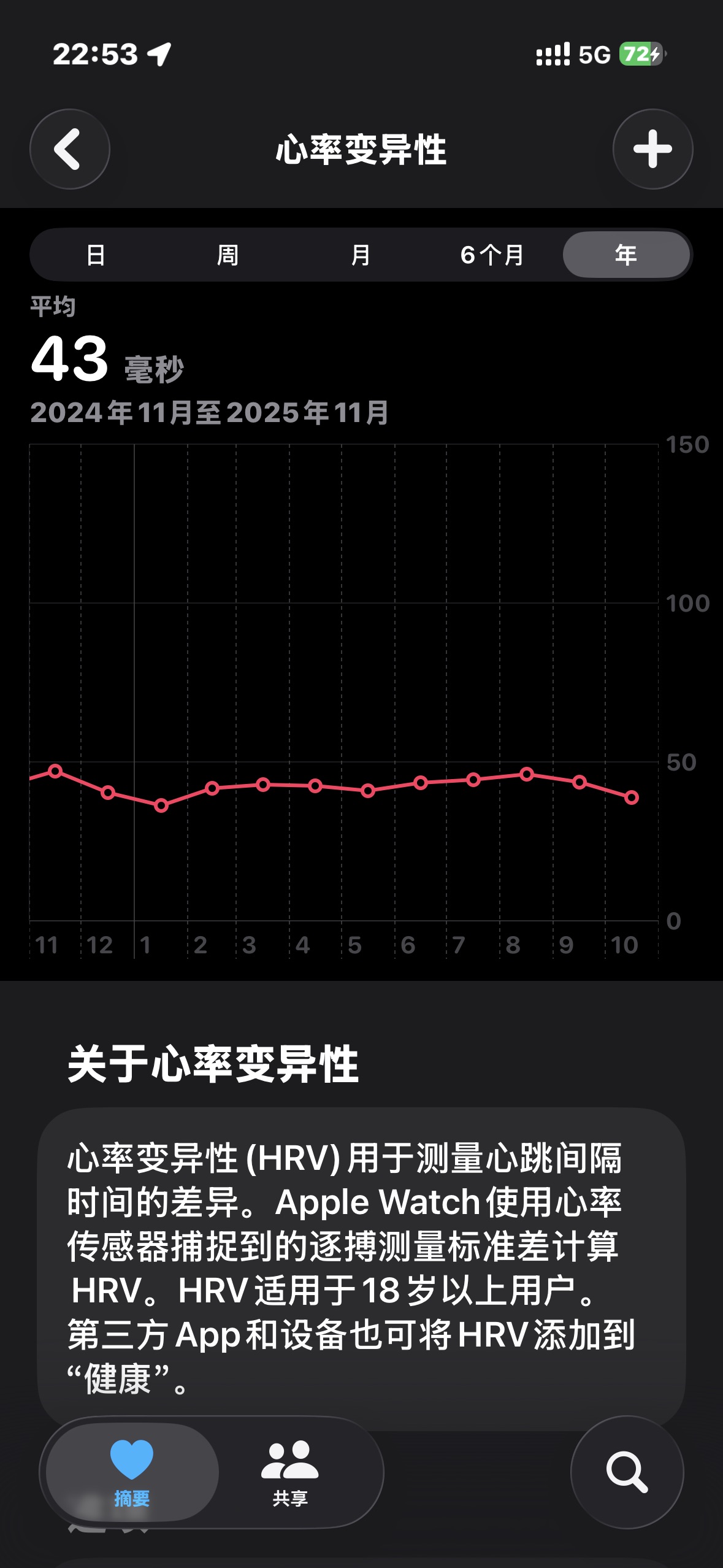Switch to the 共享 tab
Screen dimensions: 723x1568
pyautogui.click(x=290, y=1472)
